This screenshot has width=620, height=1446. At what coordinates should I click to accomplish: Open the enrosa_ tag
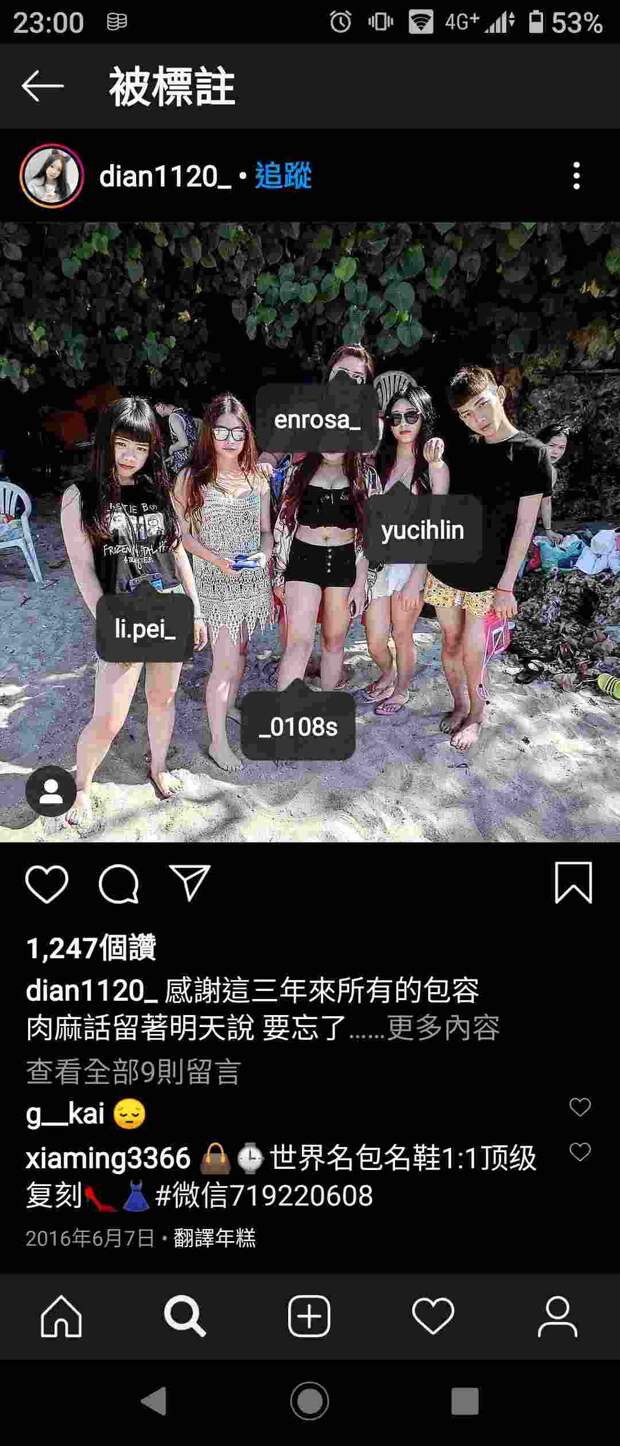317,419
